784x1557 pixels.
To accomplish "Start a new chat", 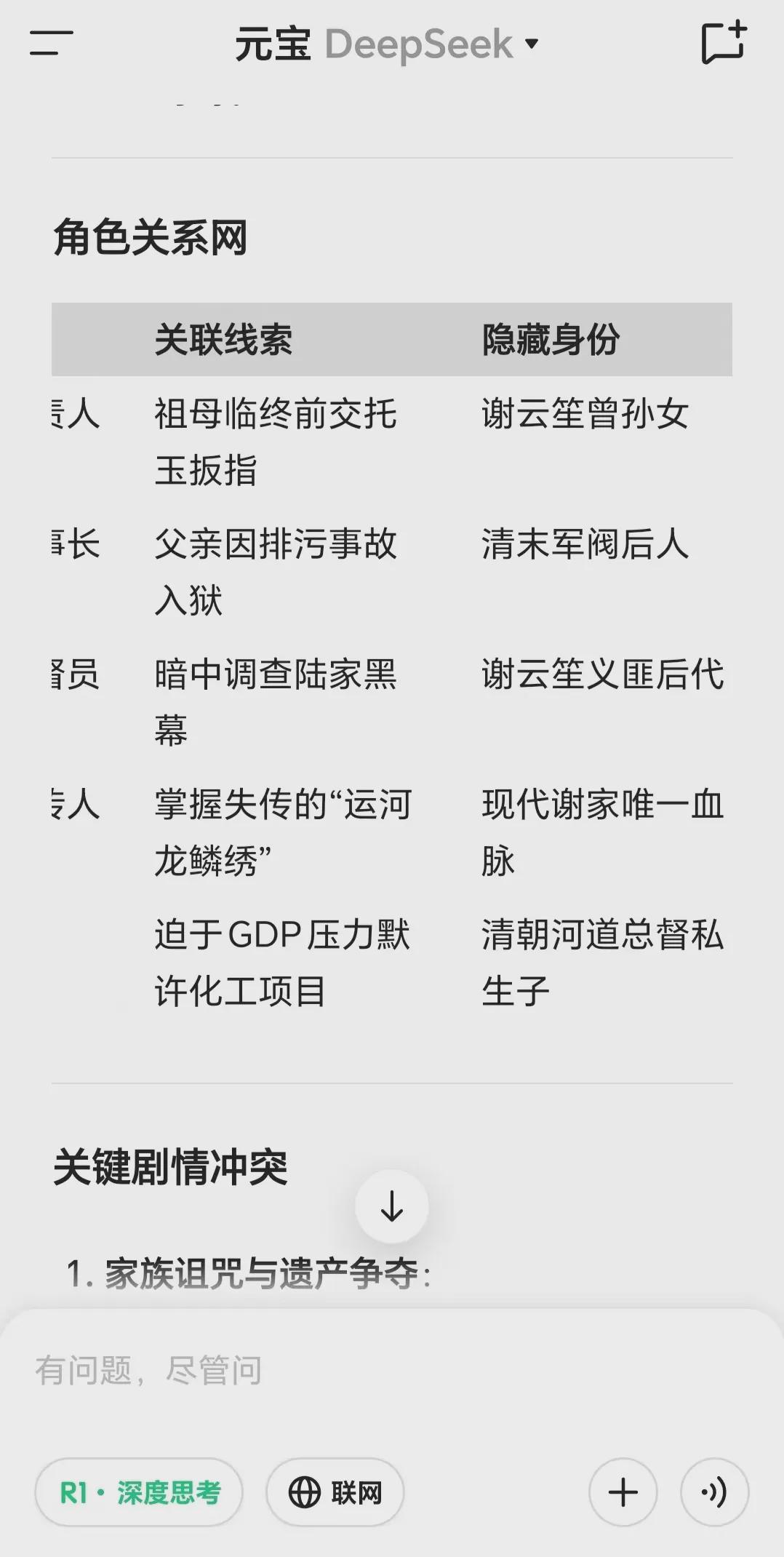I will pyautogui.click(x=724, y=43).
